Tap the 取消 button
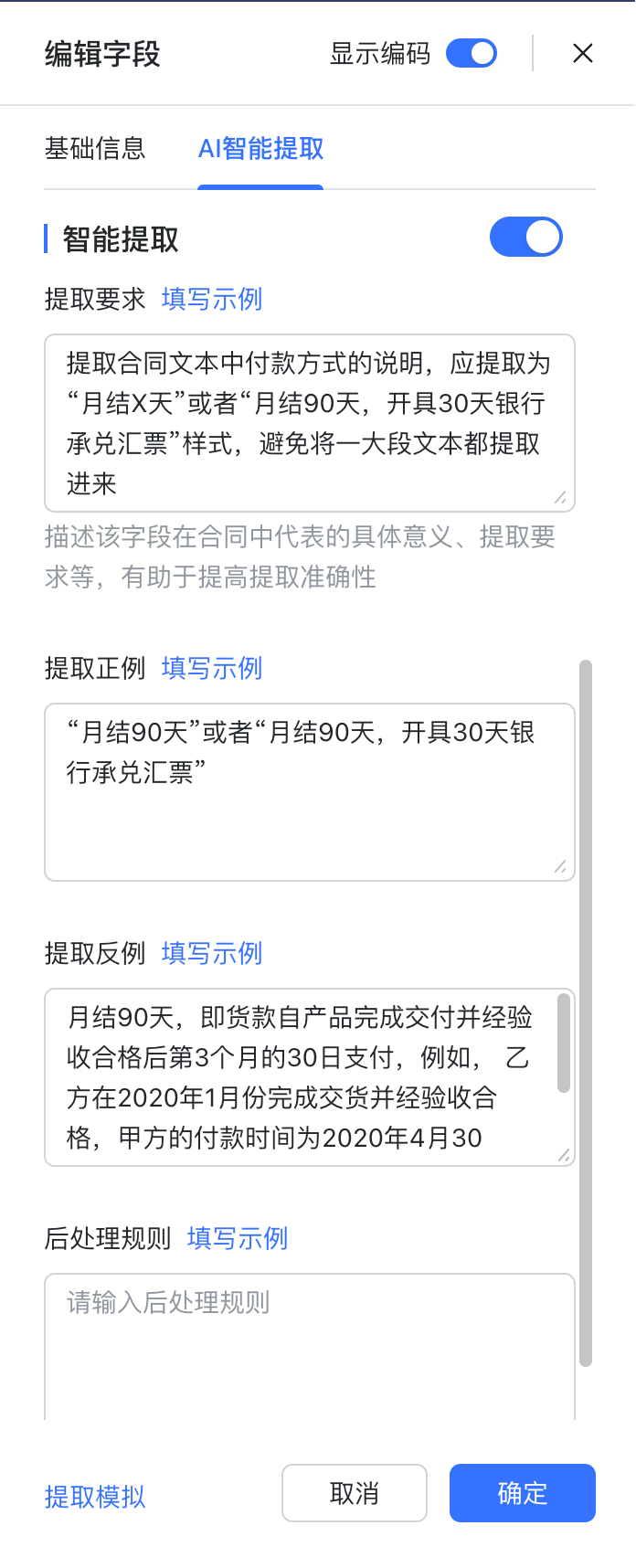This screenshot has width=636, height=1568. 355,1493
